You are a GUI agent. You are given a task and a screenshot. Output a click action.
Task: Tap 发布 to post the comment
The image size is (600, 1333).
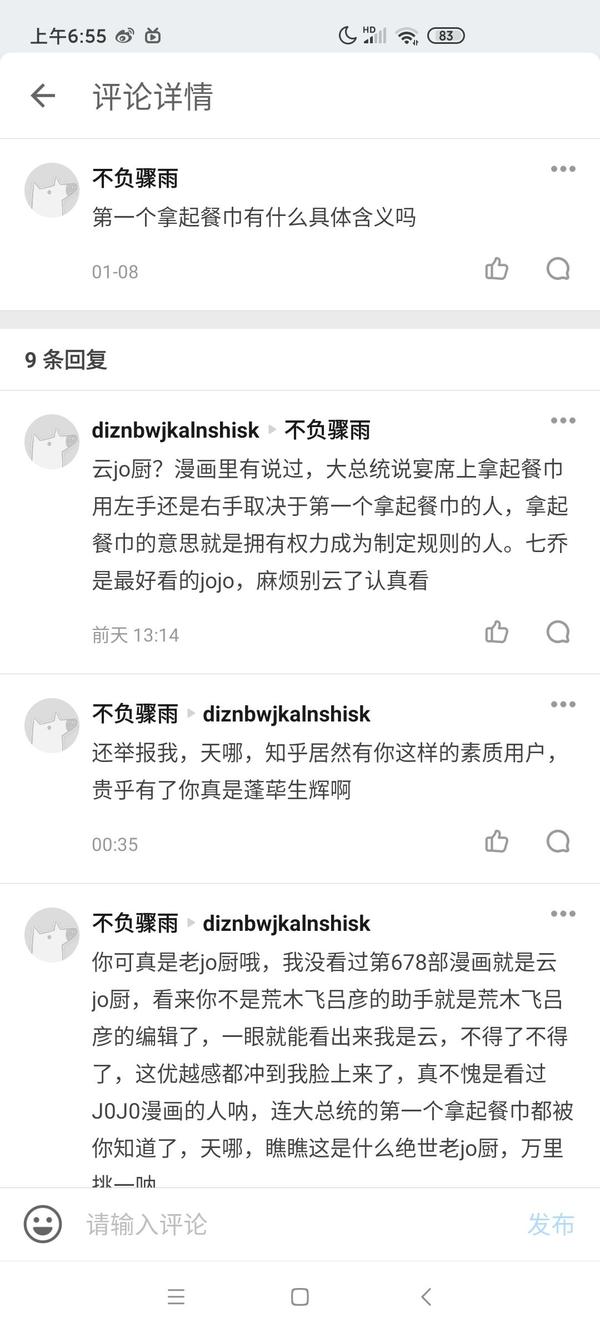[551, 1224]
